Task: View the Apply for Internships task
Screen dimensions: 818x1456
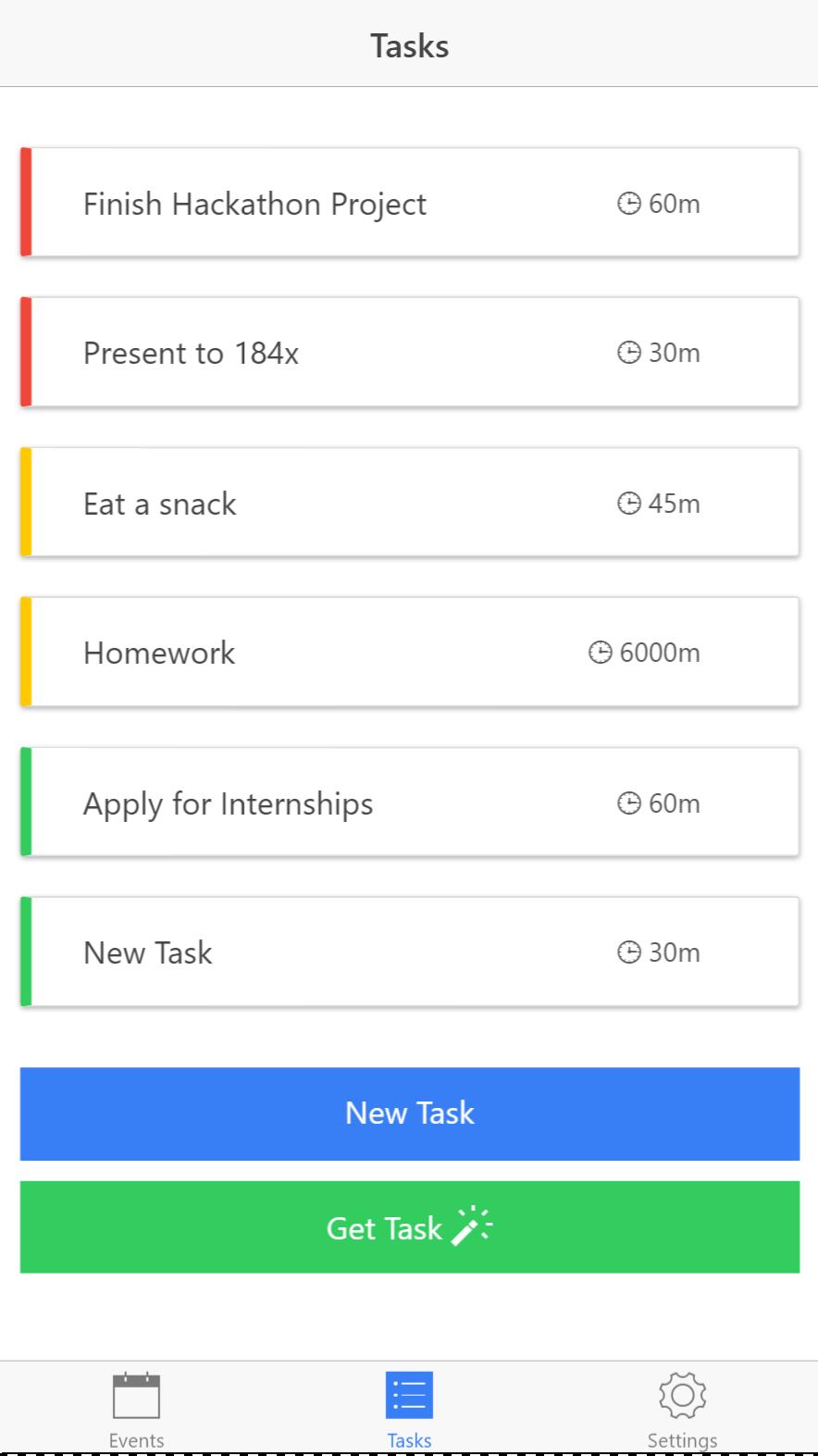Action: (410, 803)
